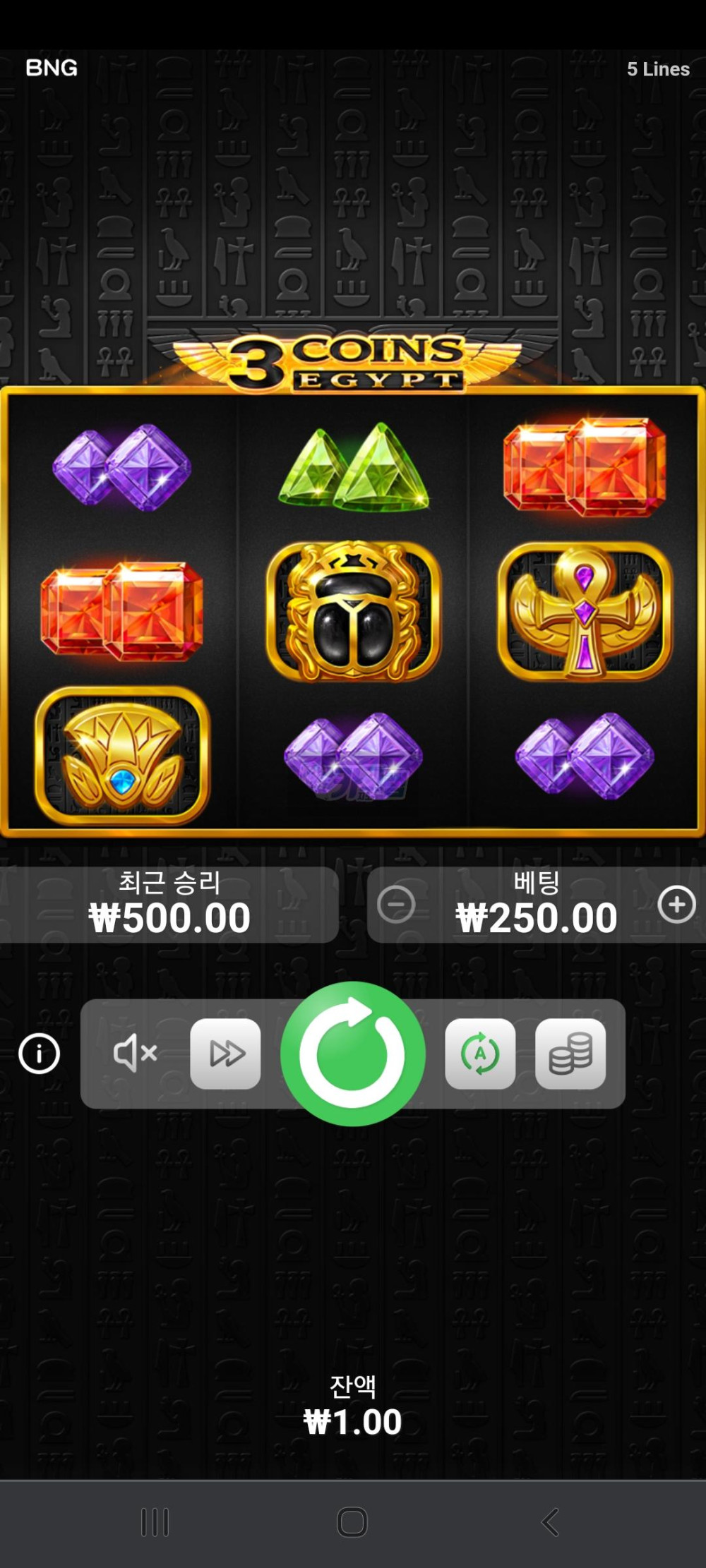Open the coin stack bet options
The height and width of the screenshot is (1568, 706).
pyautogui.click(x=570, y=1054)
